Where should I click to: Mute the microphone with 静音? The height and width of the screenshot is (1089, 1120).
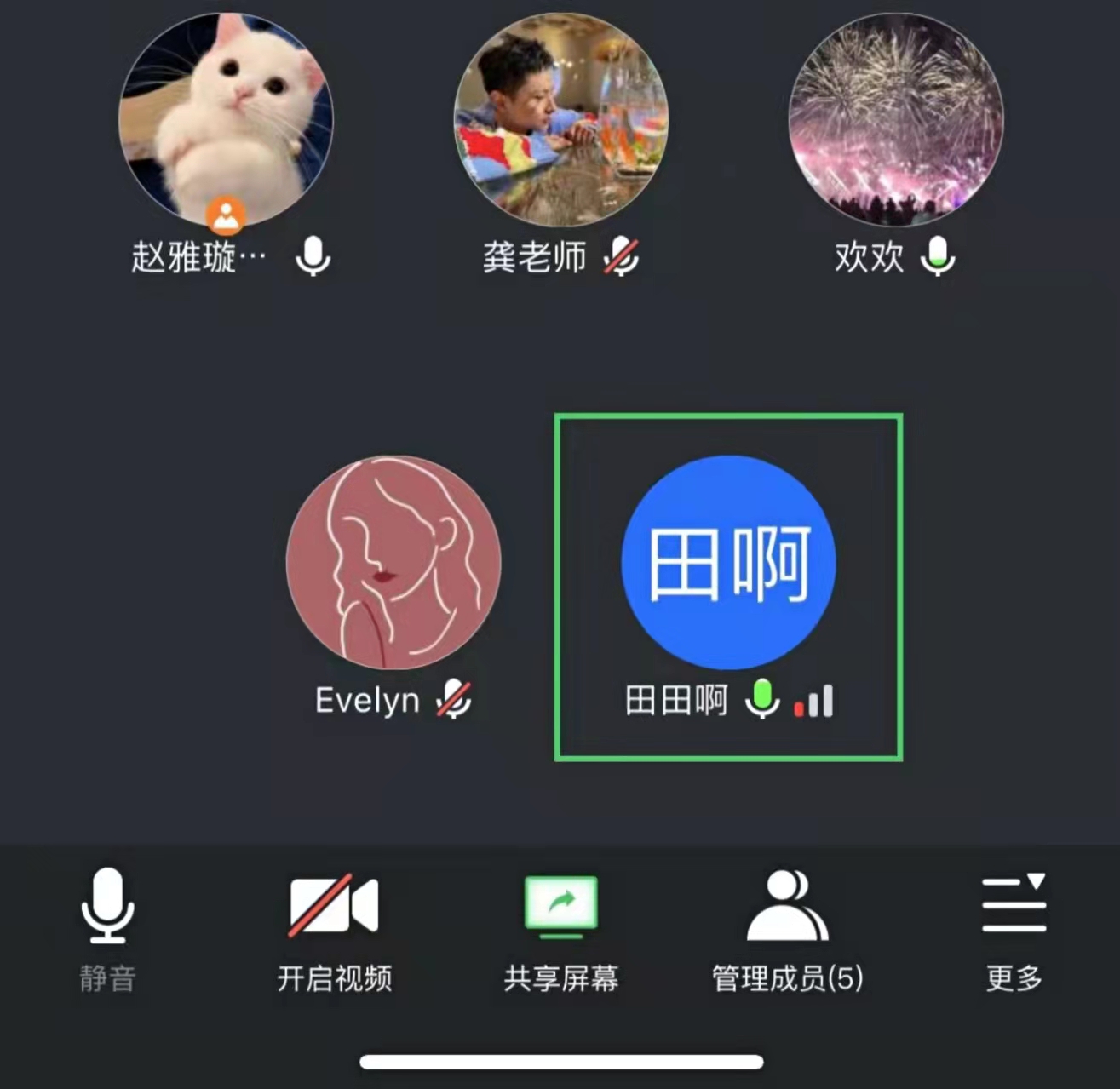click(107, 928)
